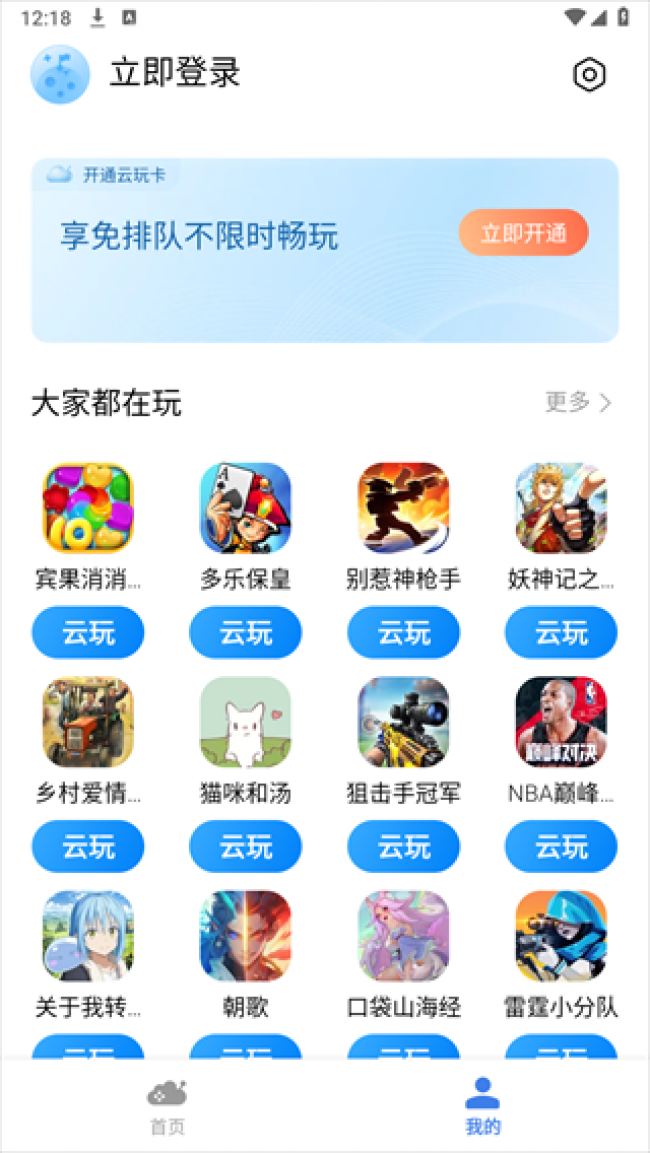Open the settings hexagon icon
The height and width of the screenshot is (1153, 650).
(x=590, y=75)
